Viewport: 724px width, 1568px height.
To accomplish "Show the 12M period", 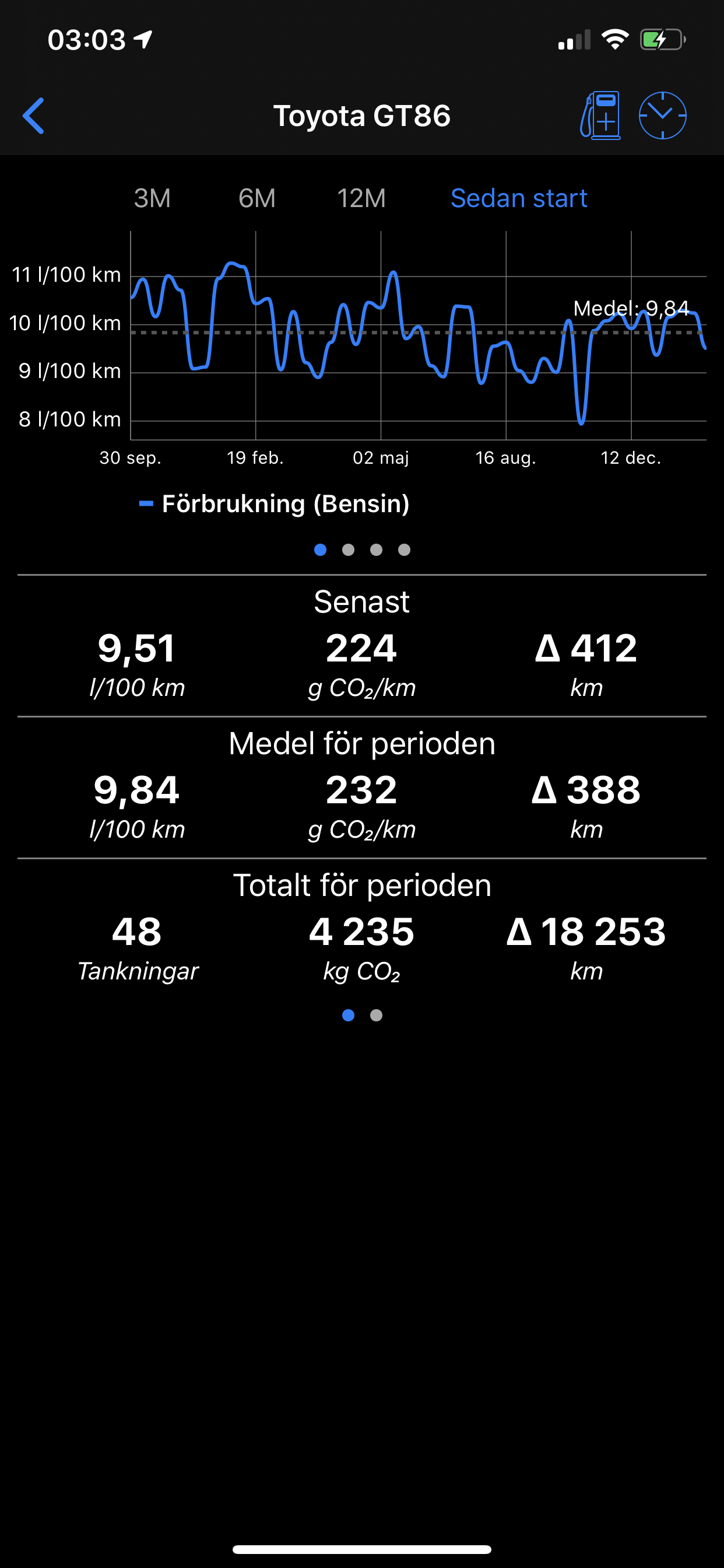I will pos(361,198).
